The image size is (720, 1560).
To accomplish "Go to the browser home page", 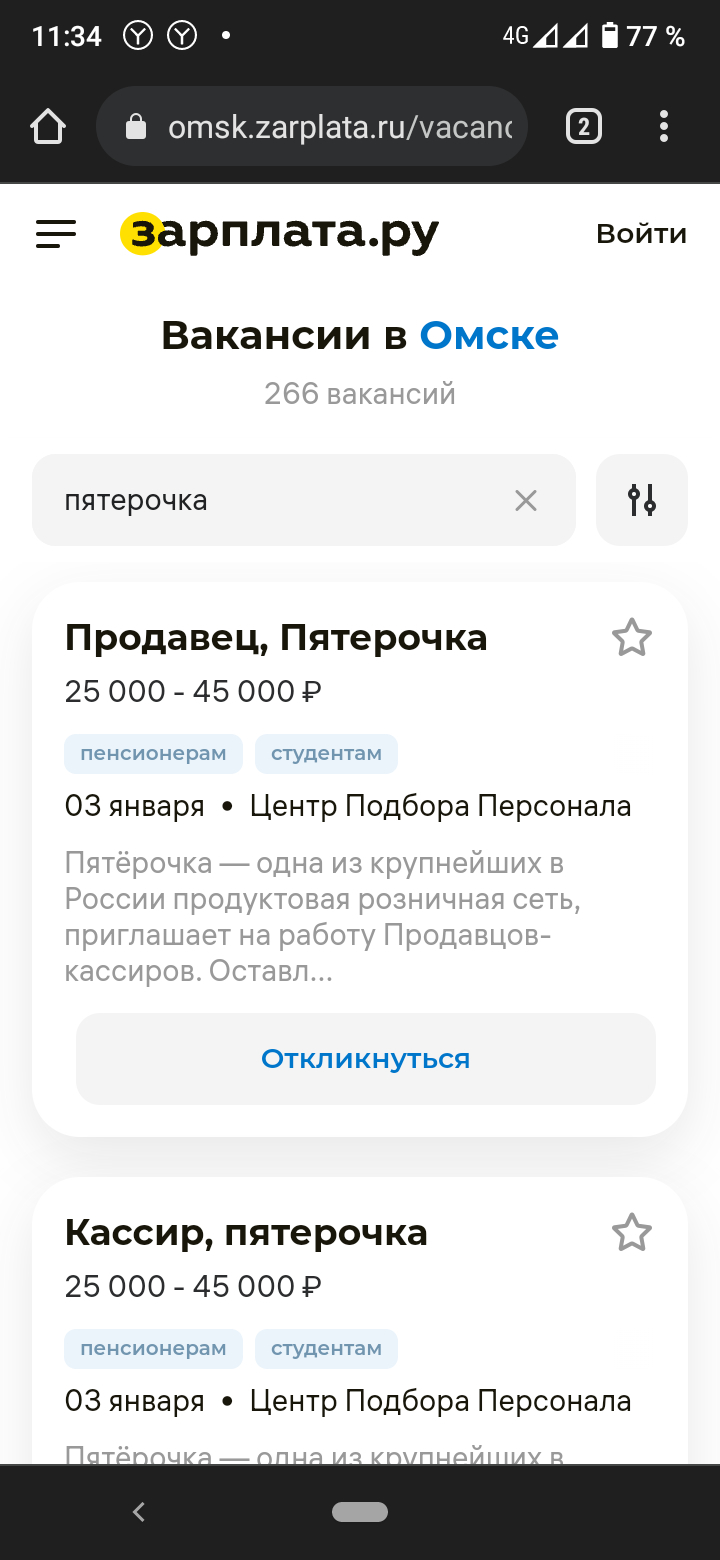I will 48,127.
